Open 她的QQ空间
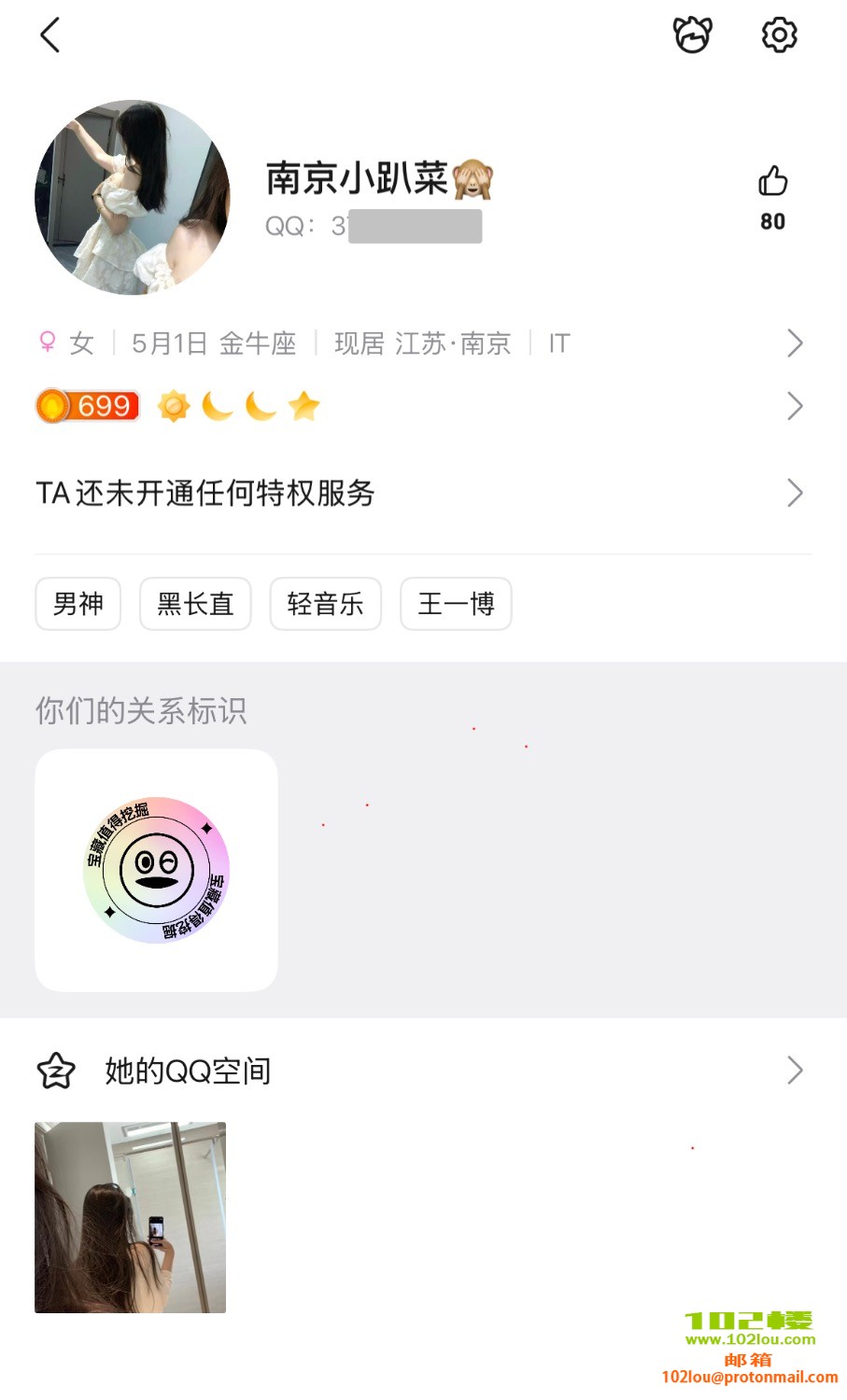The image size is (847, 1400). tap(420, 1071)
